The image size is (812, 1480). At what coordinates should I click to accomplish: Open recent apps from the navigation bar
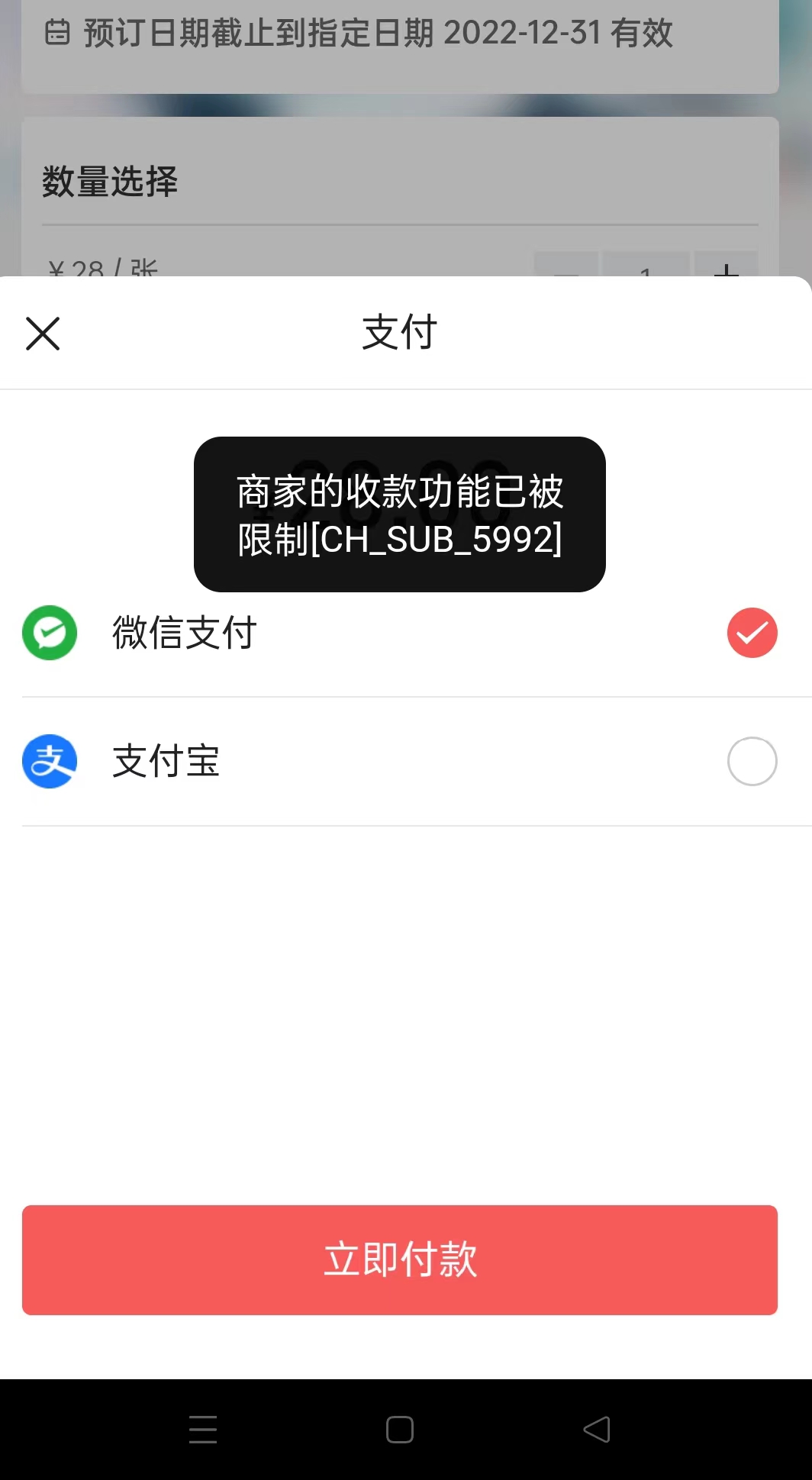coord(203,1430)
